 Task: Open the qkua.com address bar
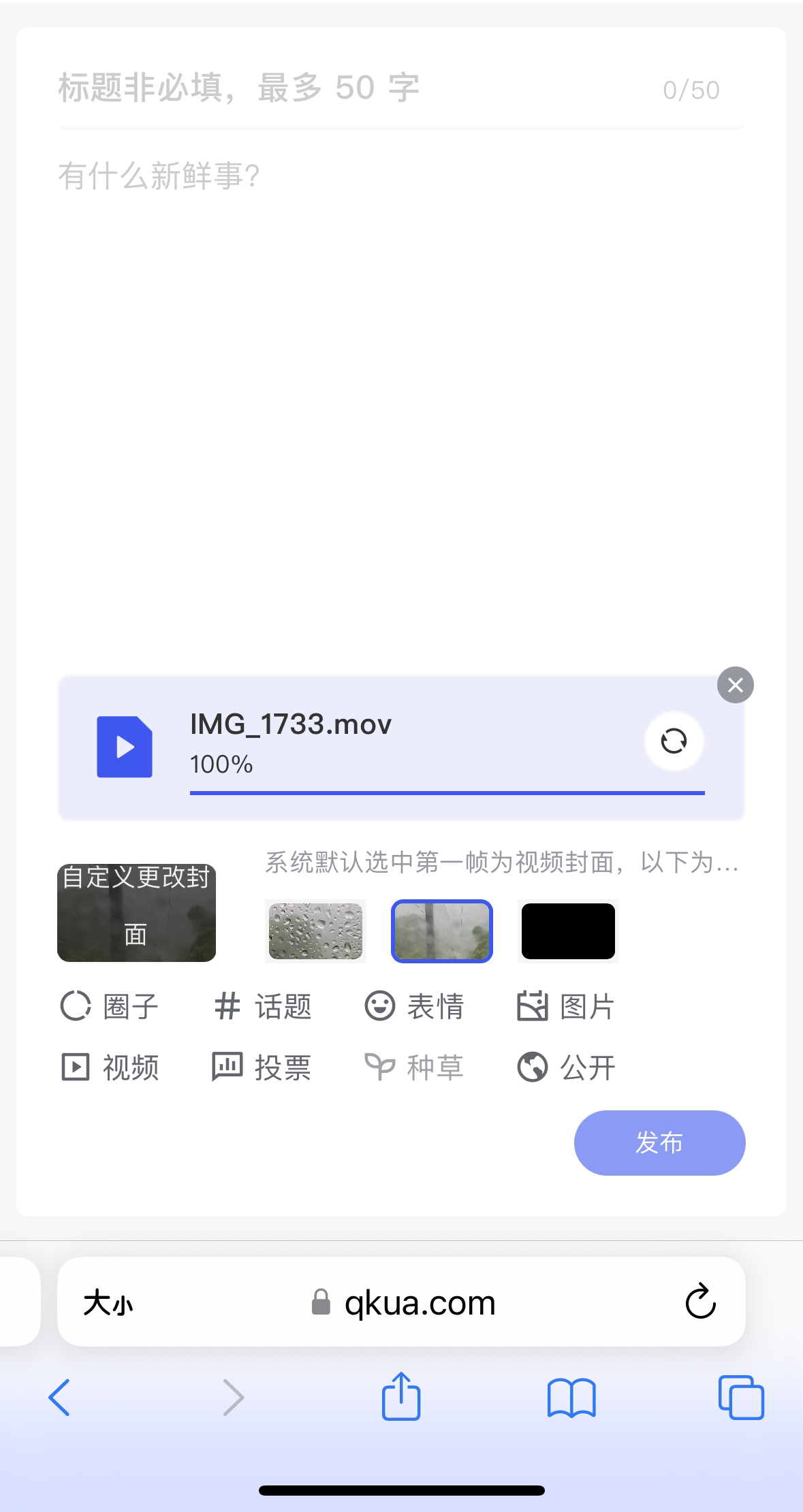[x=420, y=1303]
